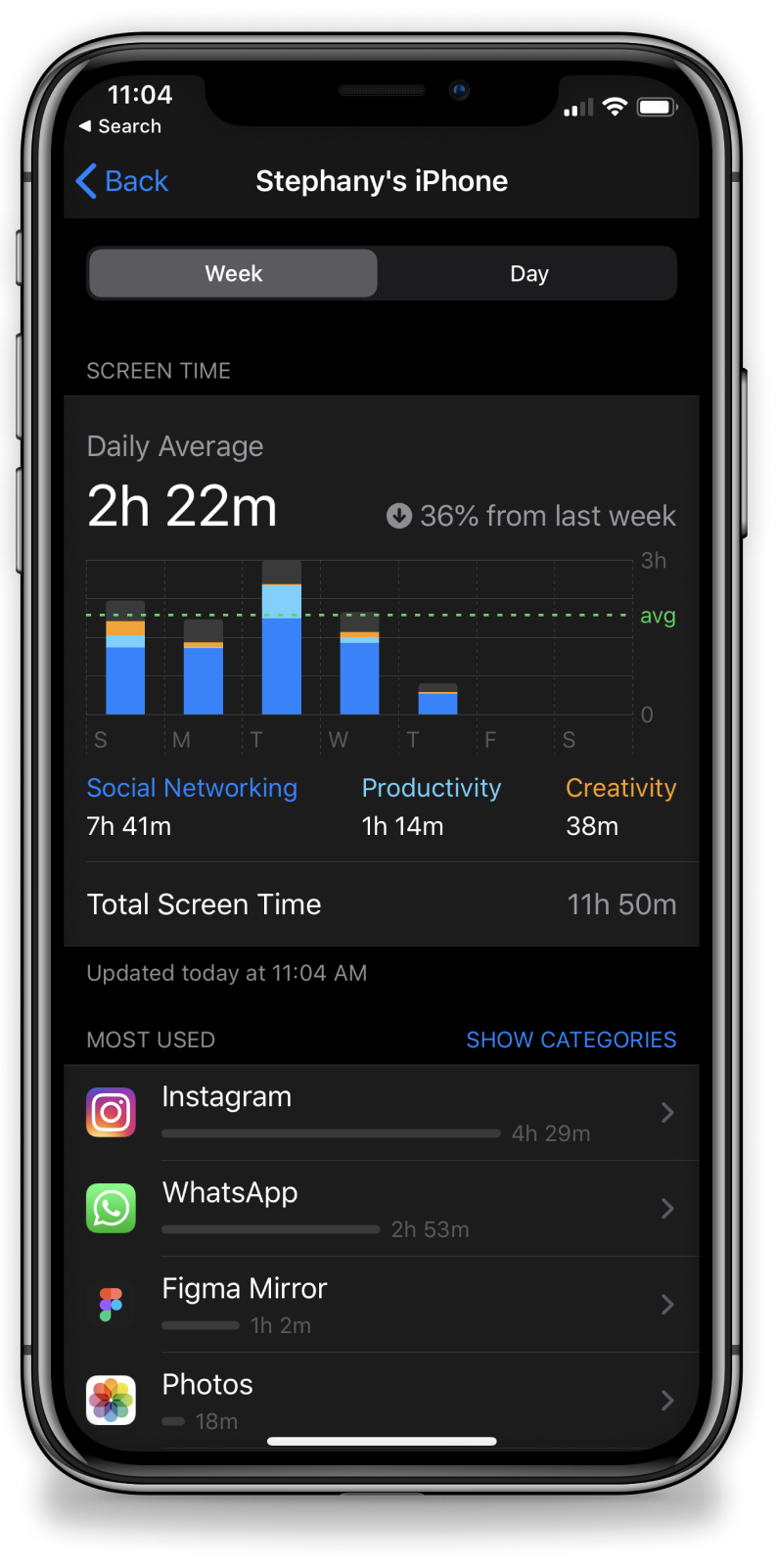Return to Search via the status bar breadcrumb
The width and height of the screenshot is (777, 1568).
(119, 126)
